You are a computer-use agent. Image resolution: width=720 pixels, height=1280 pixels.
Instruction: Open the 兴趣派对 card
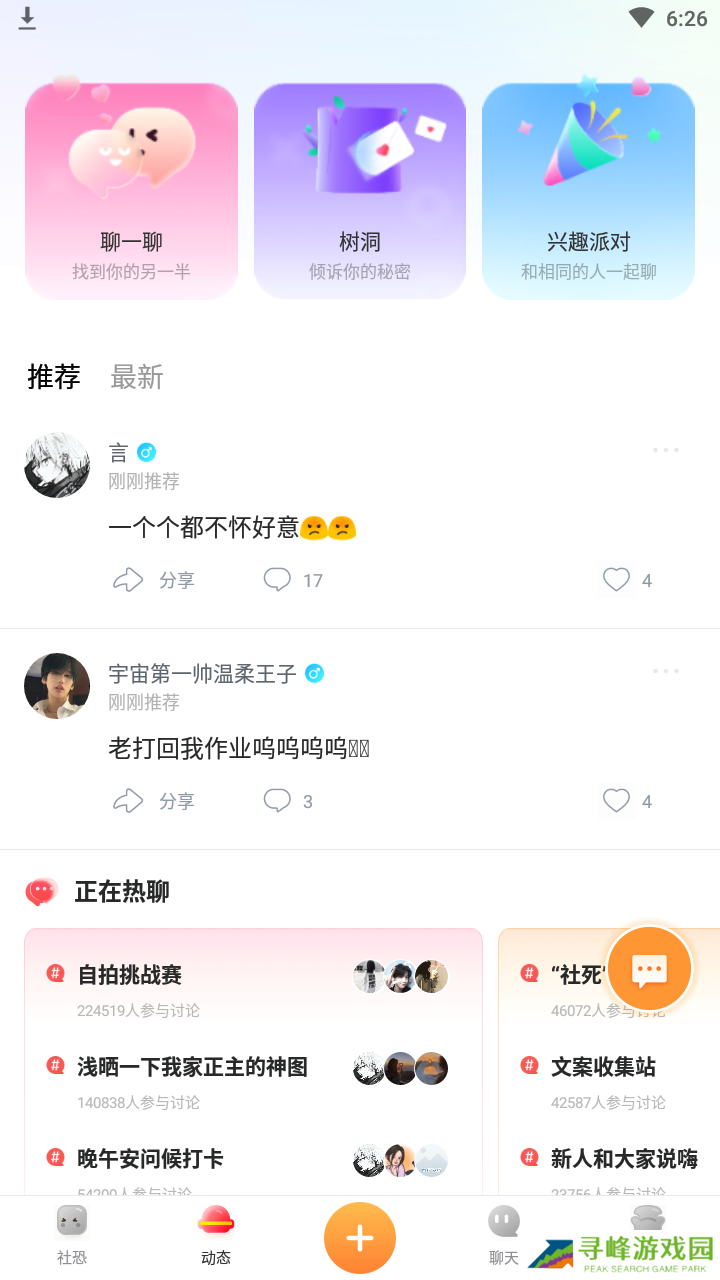pyautogui.click(x=588, y=191)
